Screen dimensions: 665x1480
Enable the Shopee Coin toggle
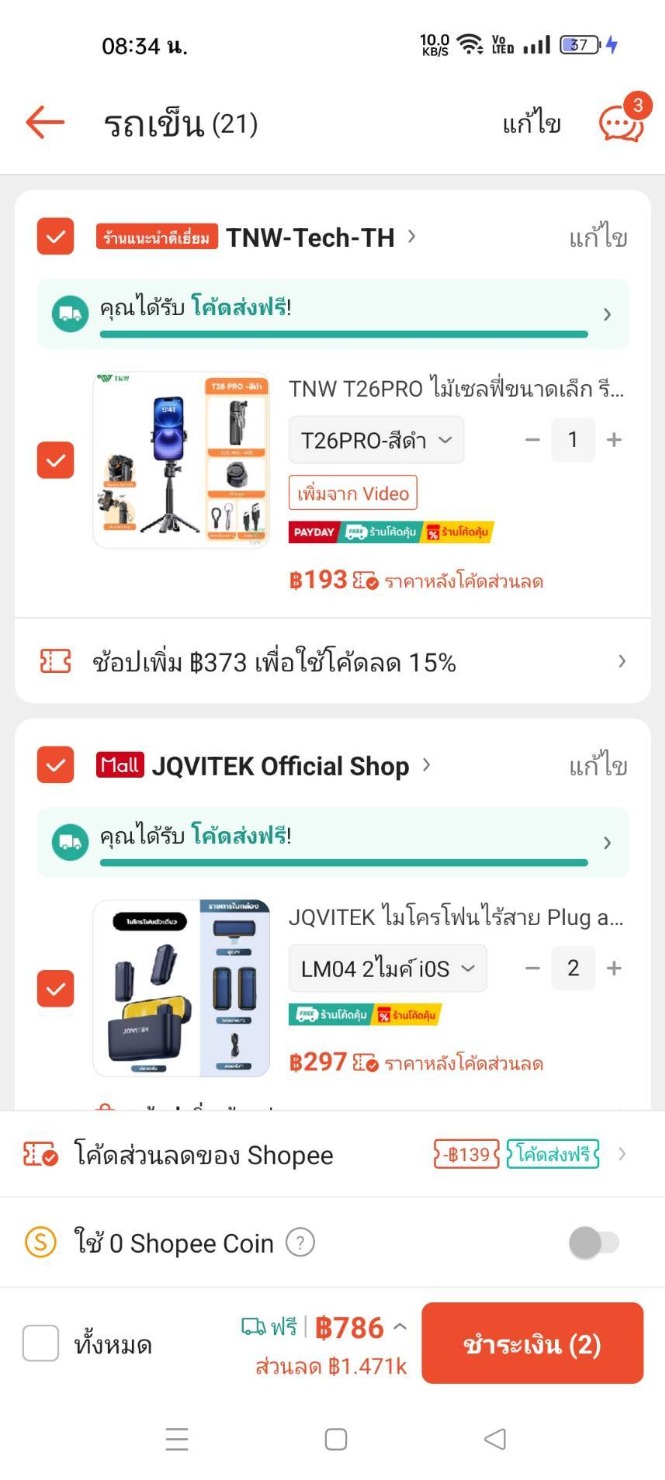click(594, 1243)
